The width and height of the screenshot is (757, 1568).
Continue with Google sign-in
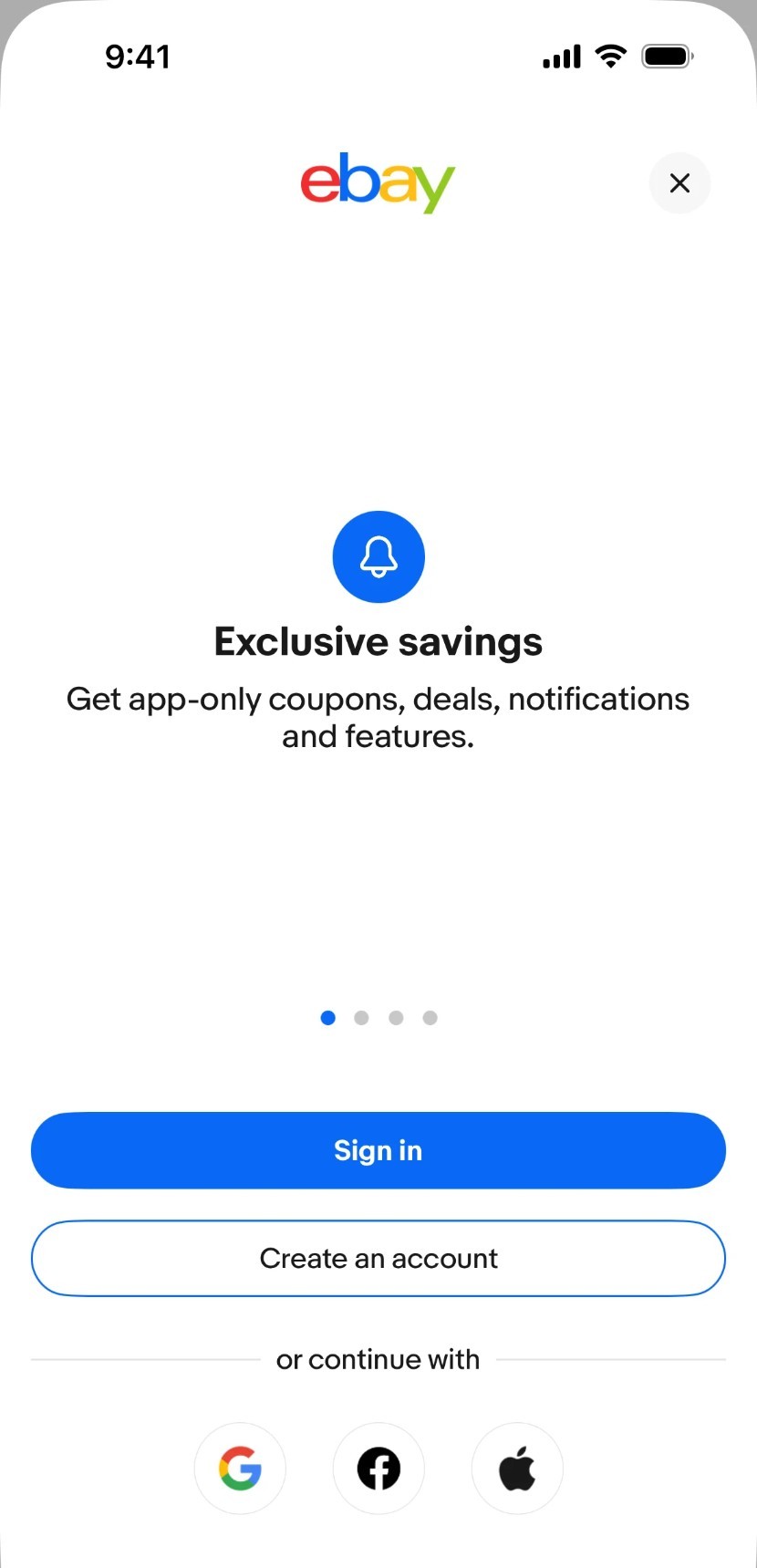pyautogui.click(x=240, y=1469)
